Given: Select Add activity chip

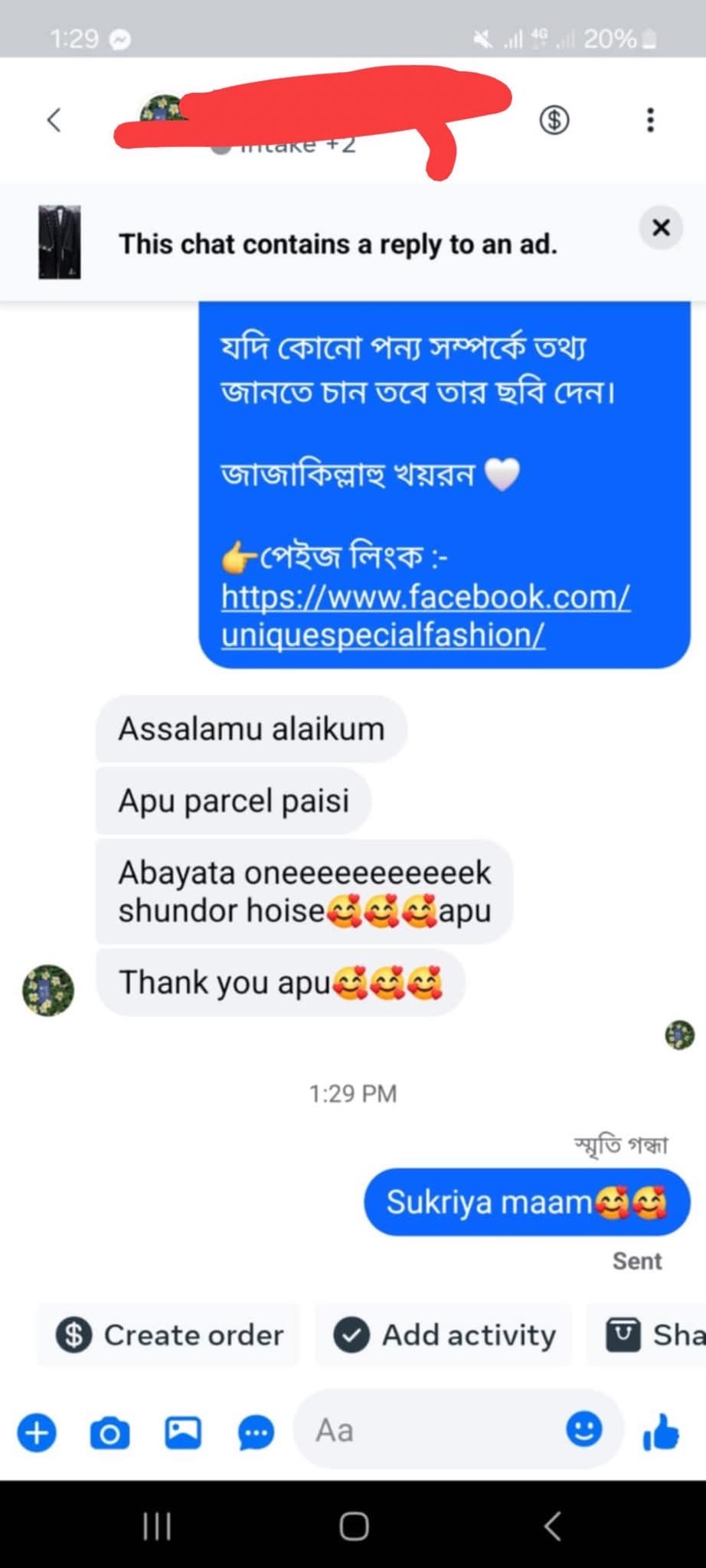Looking at the screenshot, I should (x=444, y=1335).
